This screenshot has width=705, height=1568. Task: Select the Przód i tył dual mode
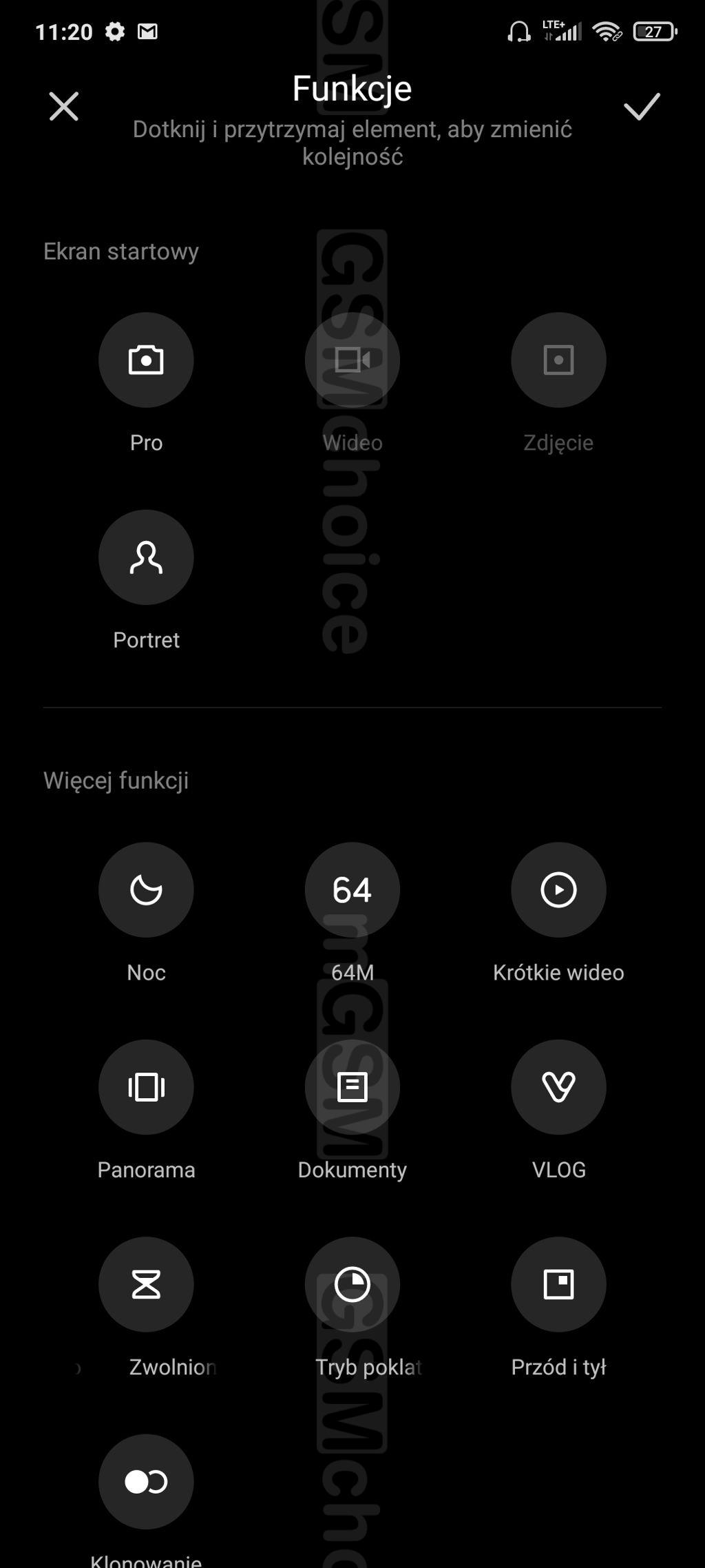pos(558,1285)
